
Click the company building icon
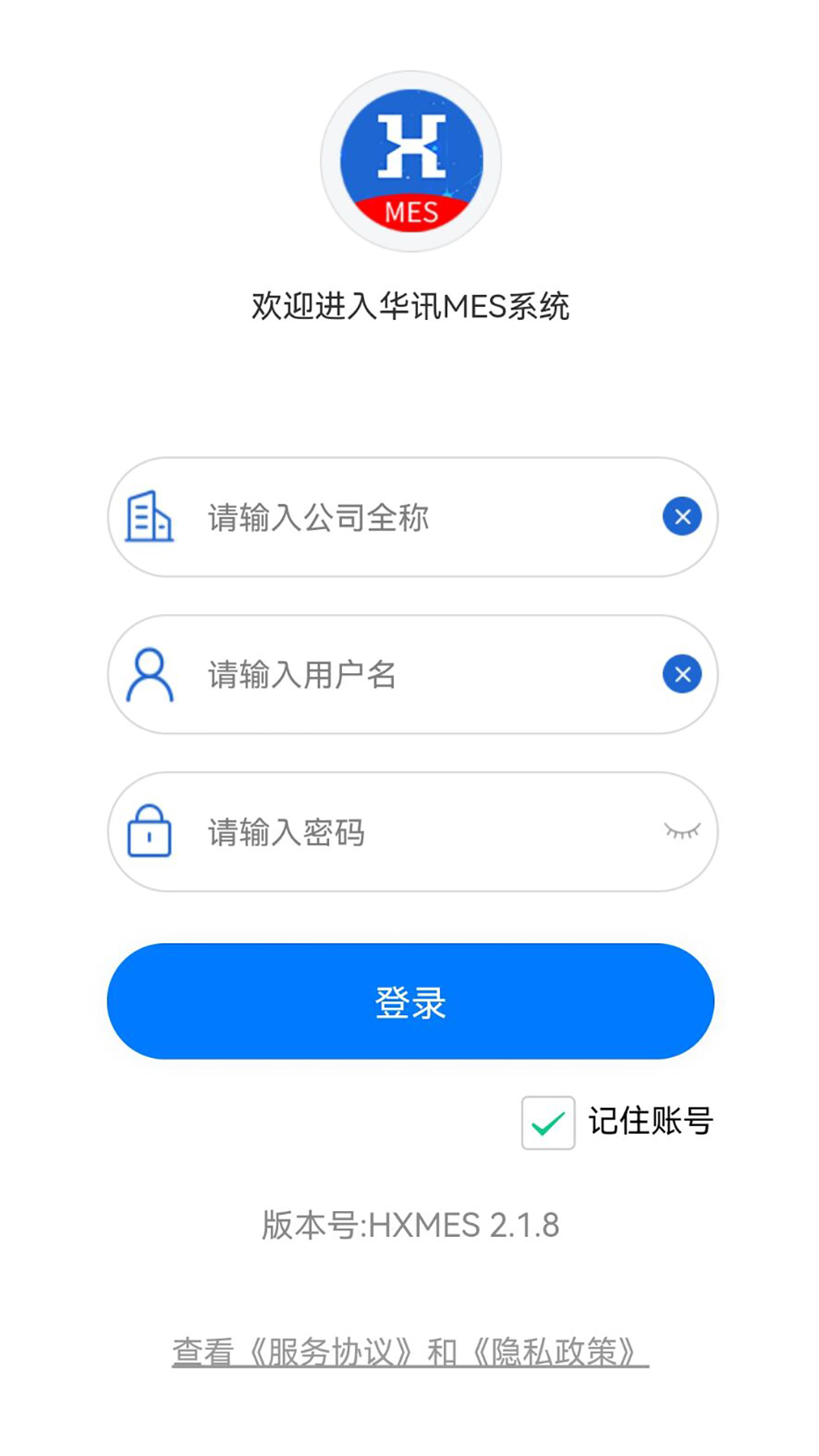click(x=150, y=516)
